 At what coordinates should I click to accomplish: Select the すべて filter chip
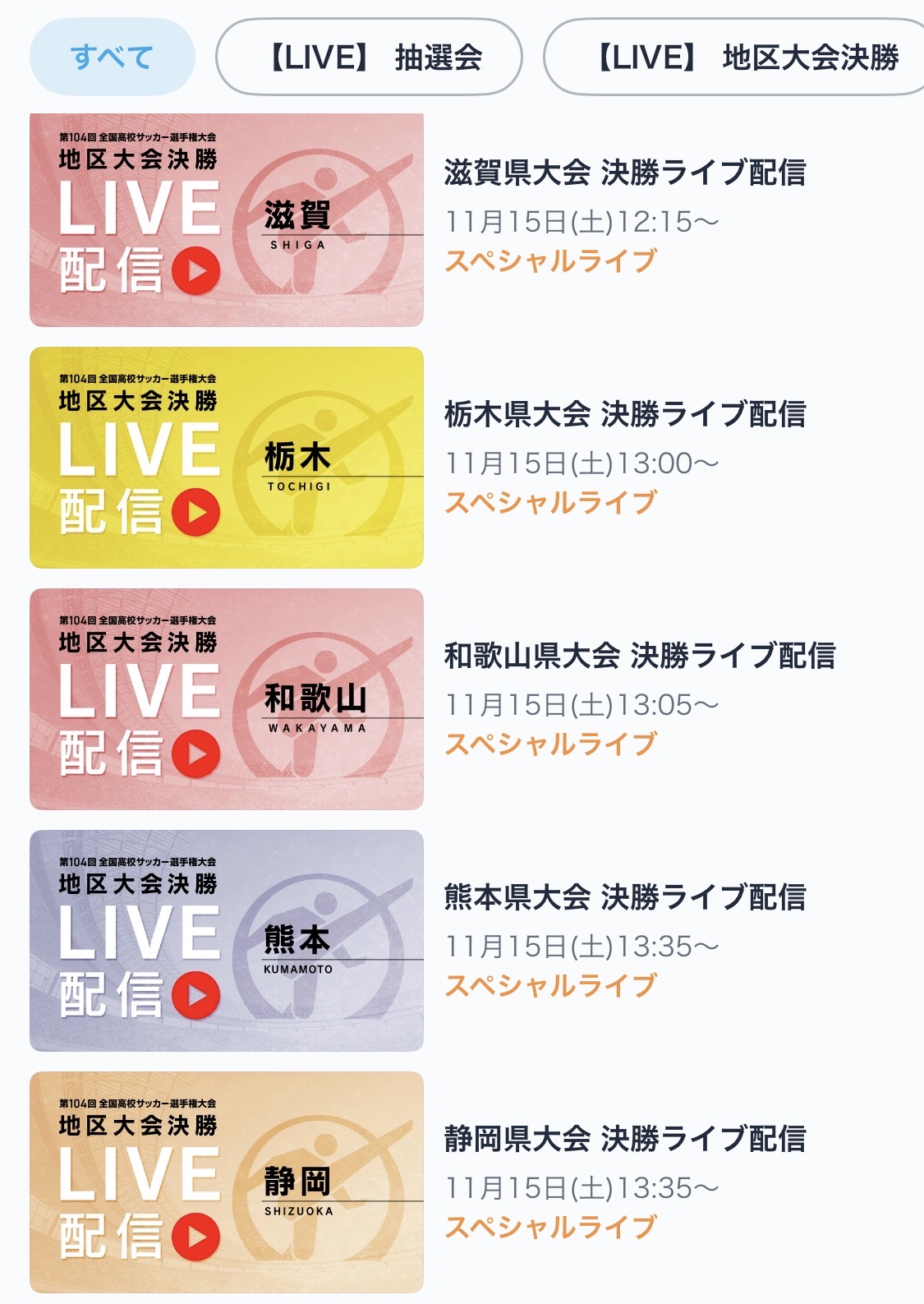tap(113, 57)
